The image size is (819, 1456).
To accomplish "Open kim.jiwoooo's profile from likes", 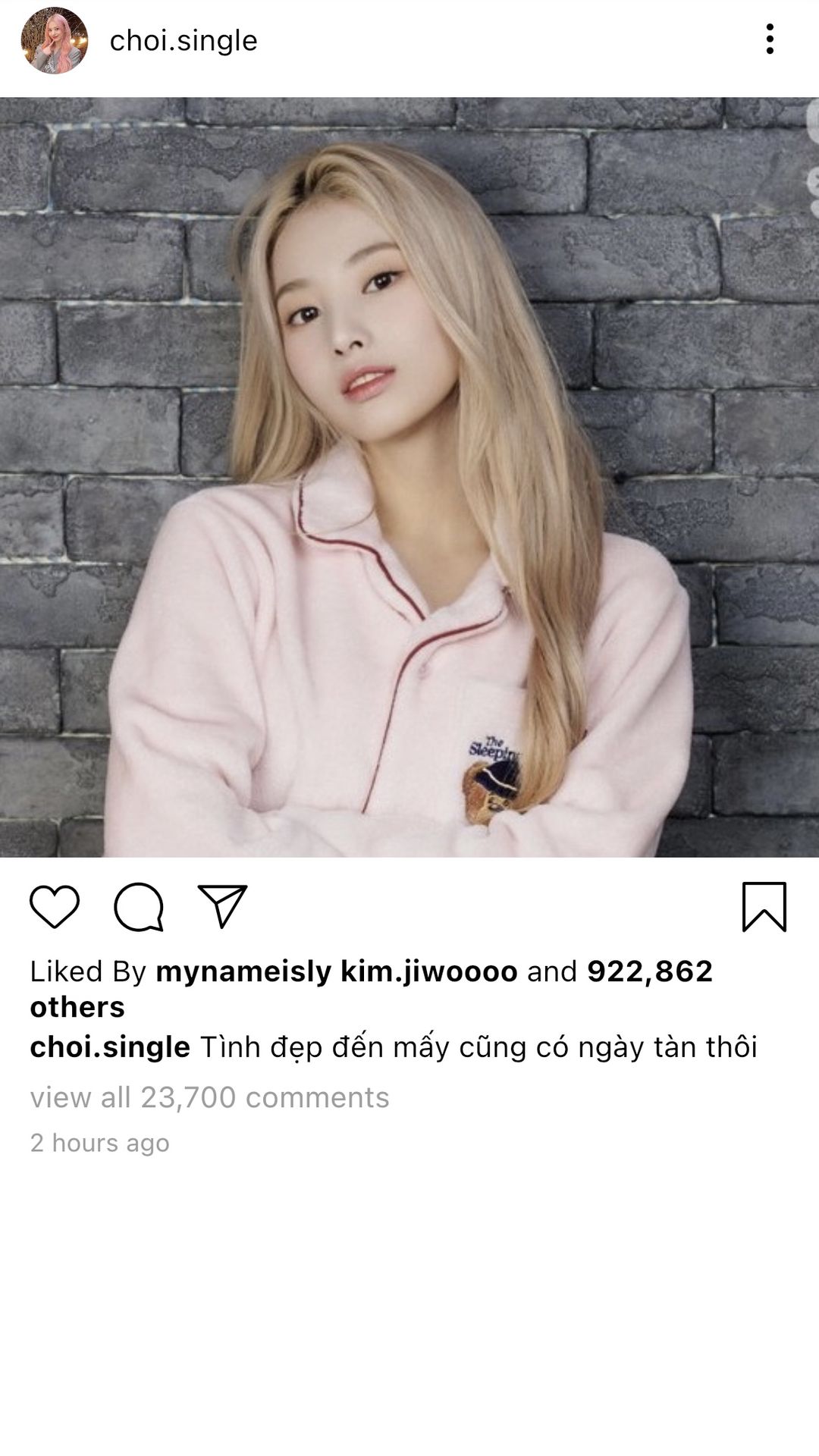I will point(428,971).
